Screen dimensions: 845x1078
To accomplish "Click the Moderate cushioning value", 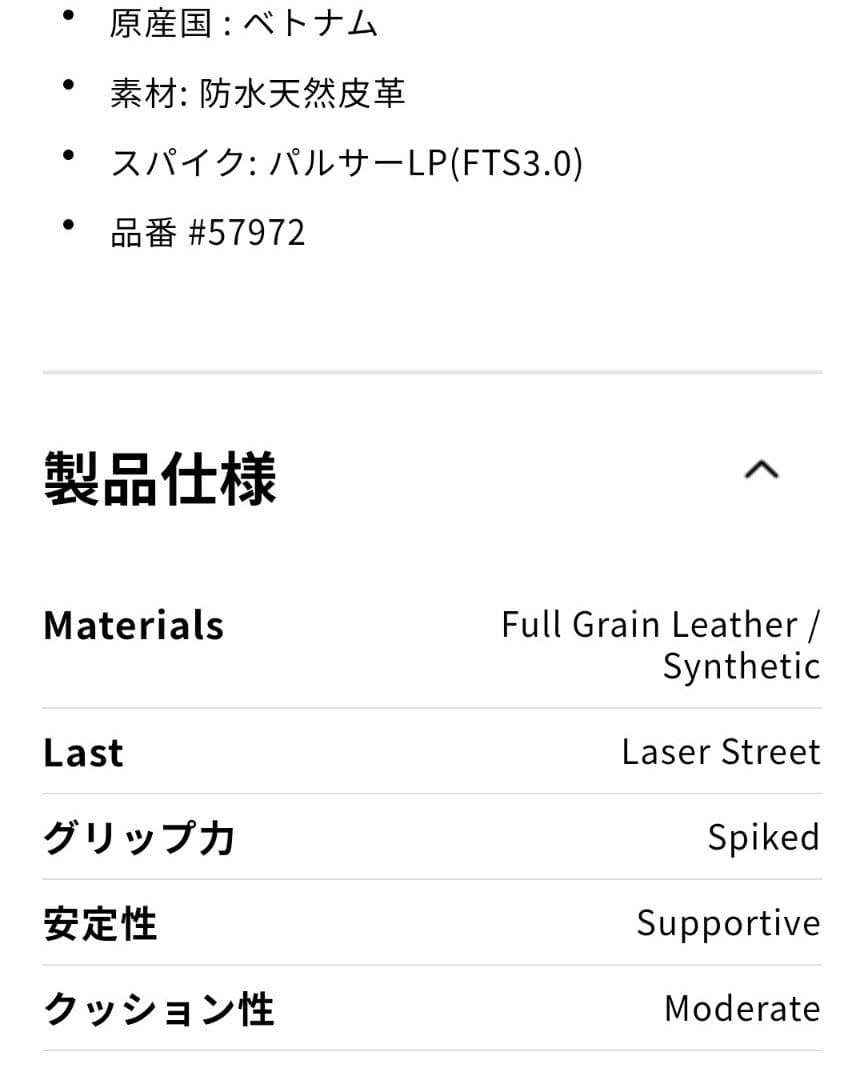I will click(740, 1008).
